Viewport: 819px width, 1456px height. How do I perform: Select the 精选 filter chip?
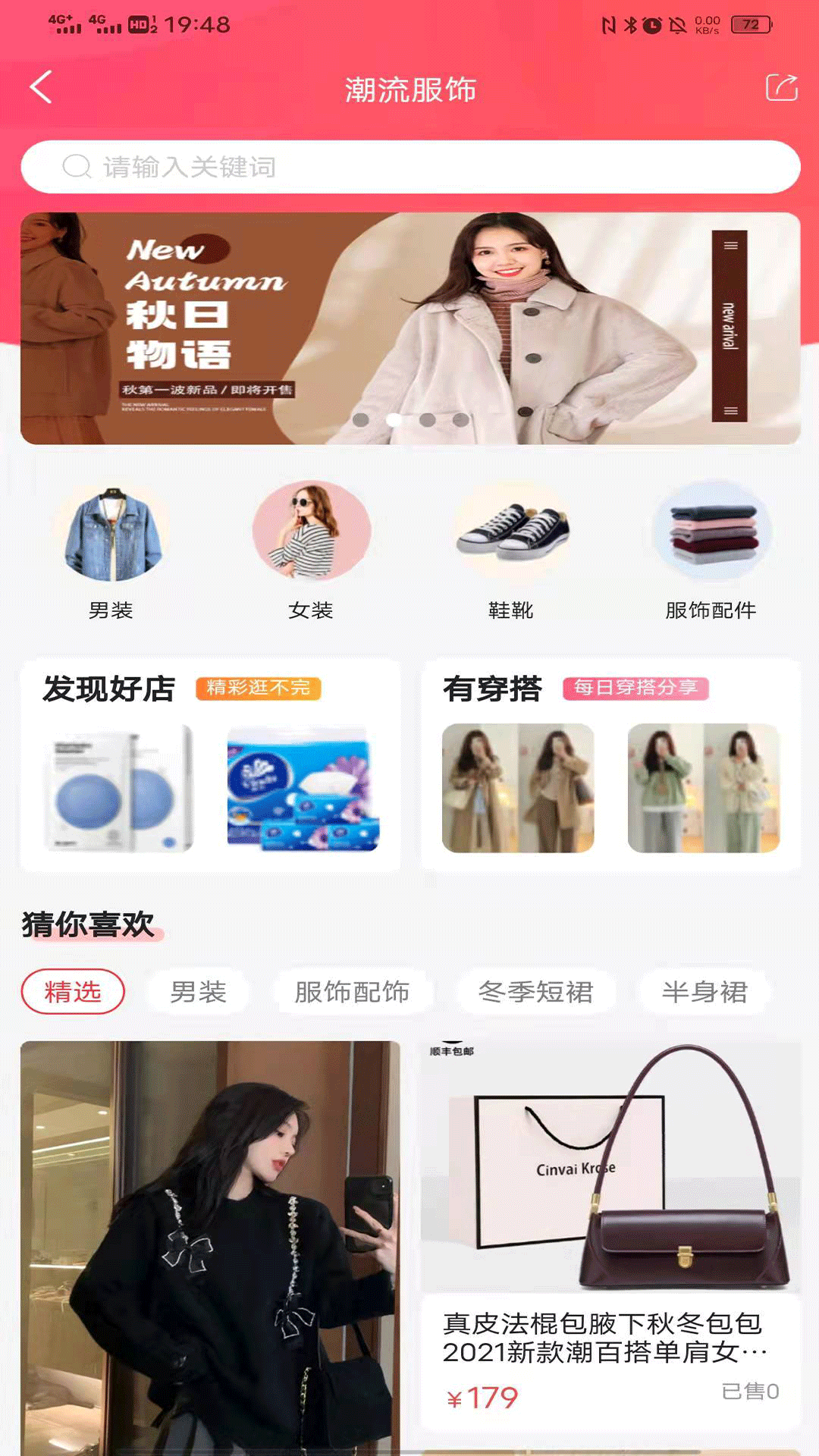pyautogui.click(x=73, y=991)
